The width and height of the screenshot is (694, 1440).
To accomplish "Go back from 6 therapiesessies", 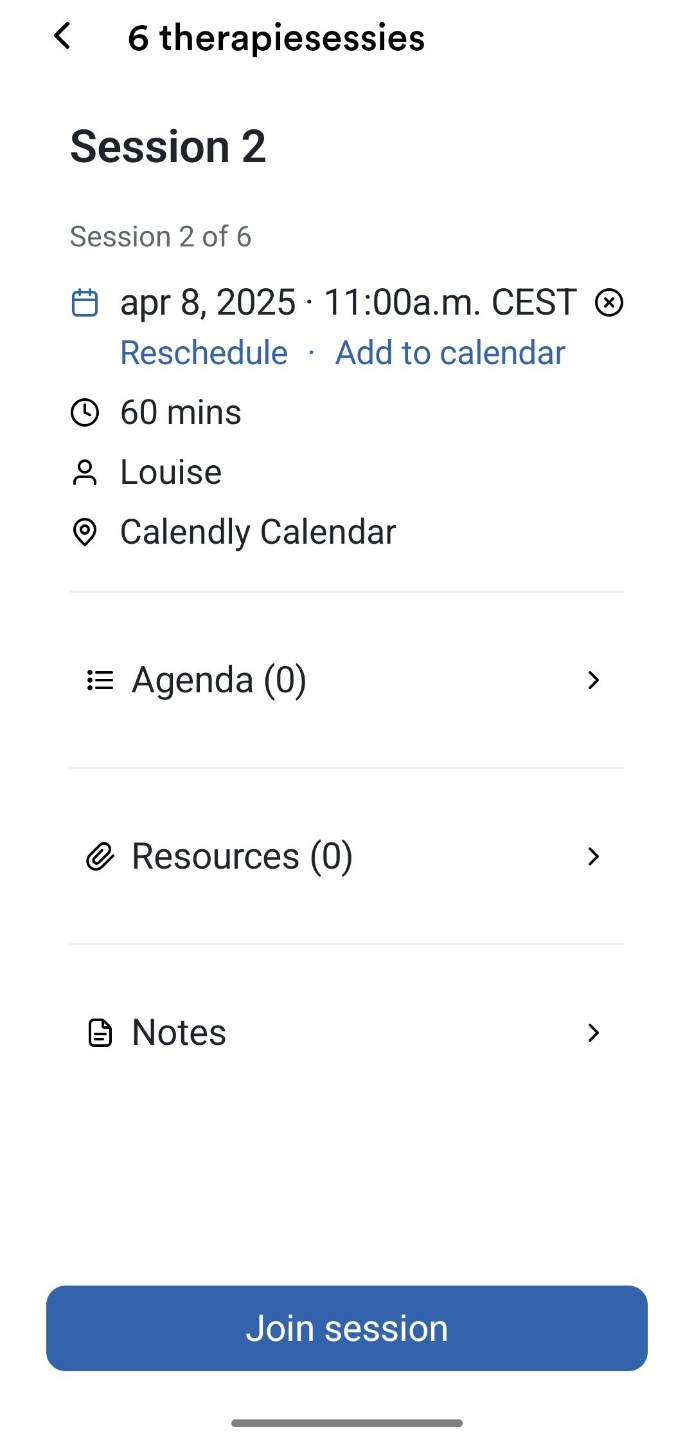I will tap(62, 37).
